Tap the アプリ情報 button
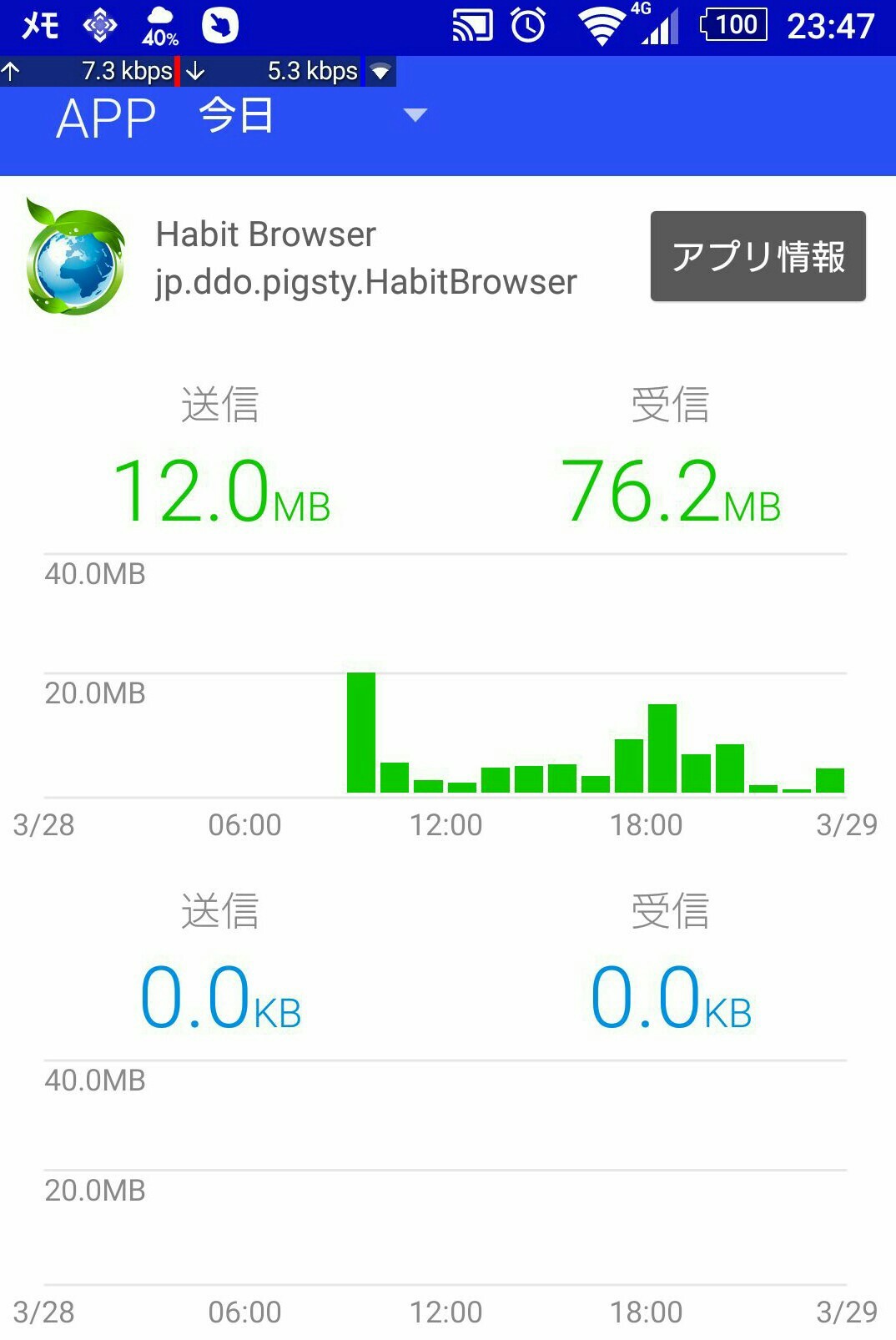Screen dimensions: 896x1340 click(x=758, y=256)
